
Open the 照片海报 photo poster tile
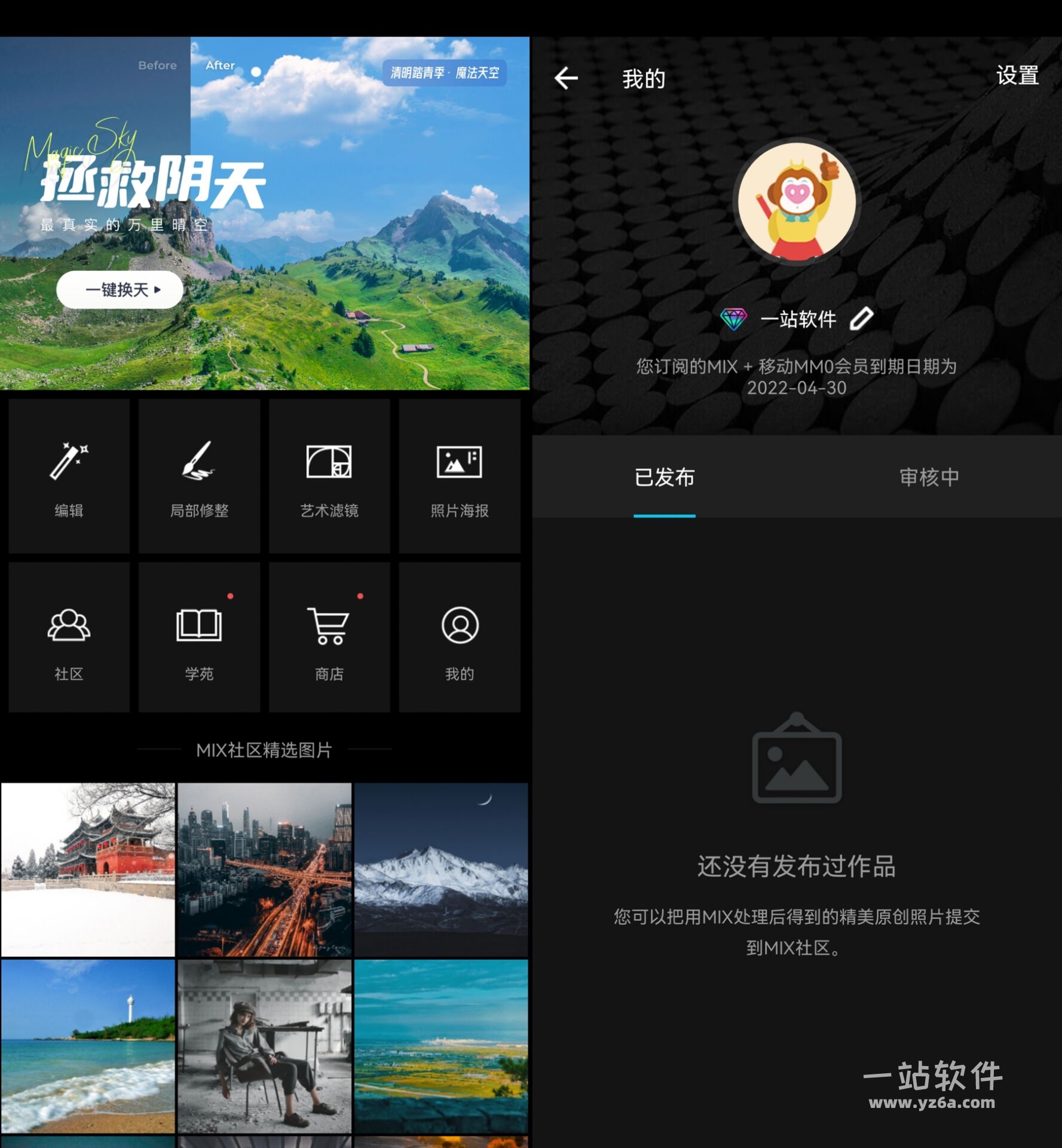tap(460, 476)
